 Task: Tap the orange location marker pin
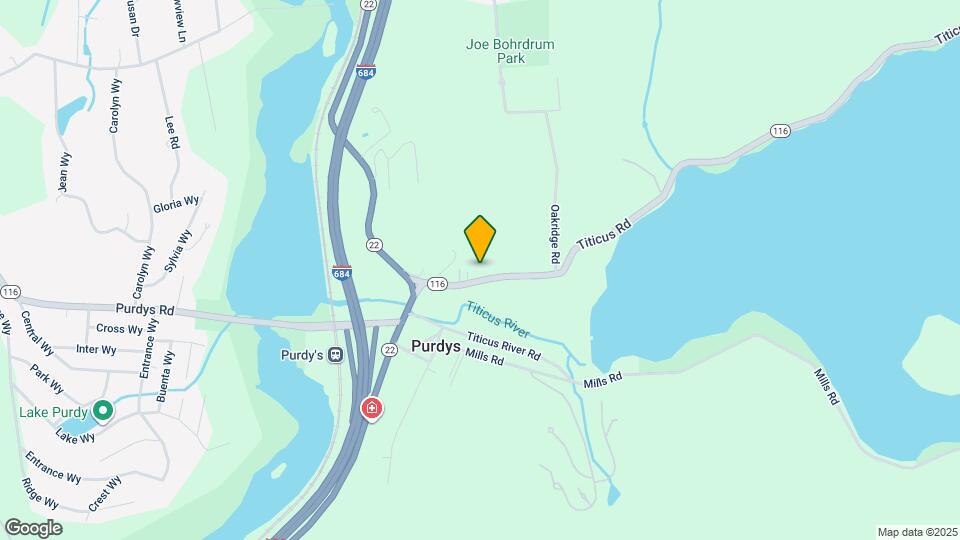[480, 238]
